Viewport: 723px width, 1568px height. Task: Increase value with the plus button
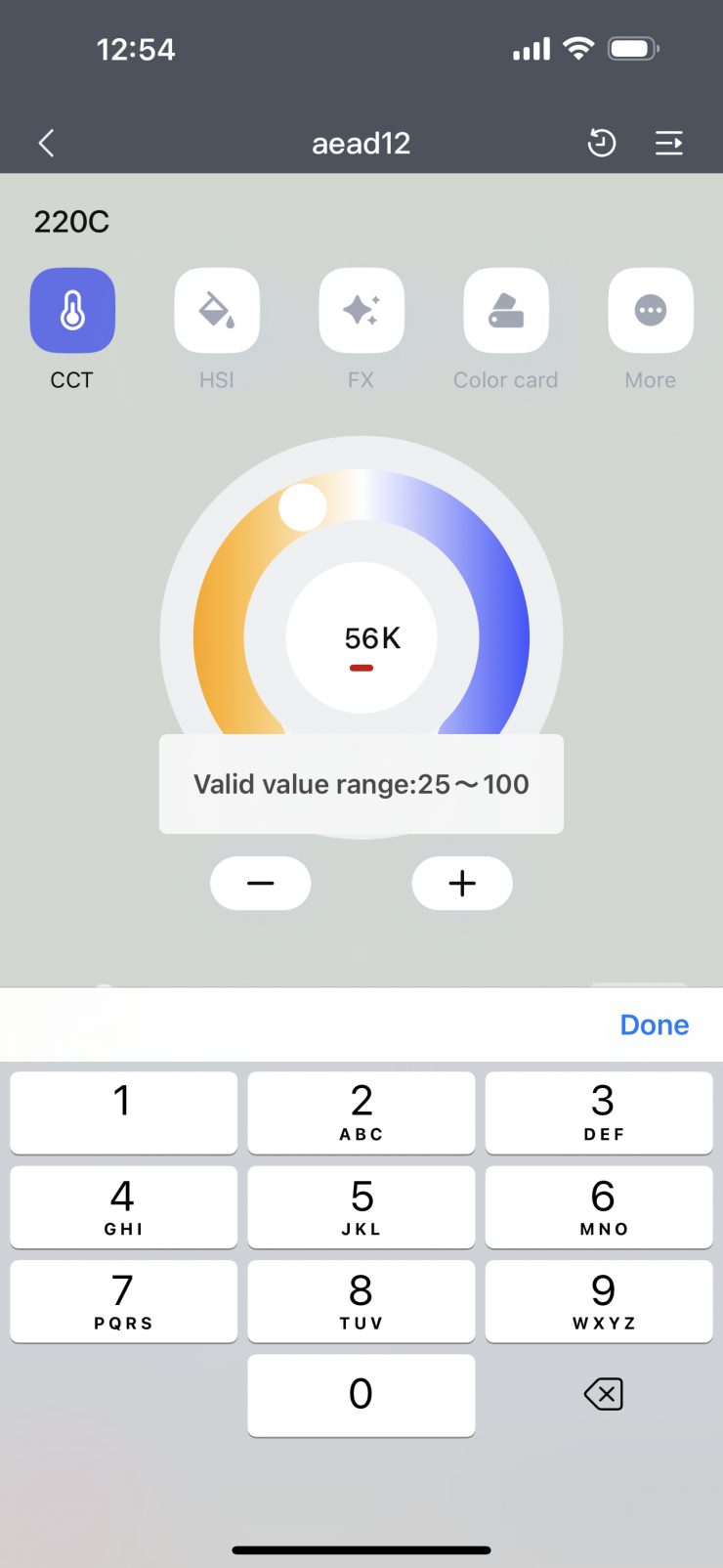462,884
